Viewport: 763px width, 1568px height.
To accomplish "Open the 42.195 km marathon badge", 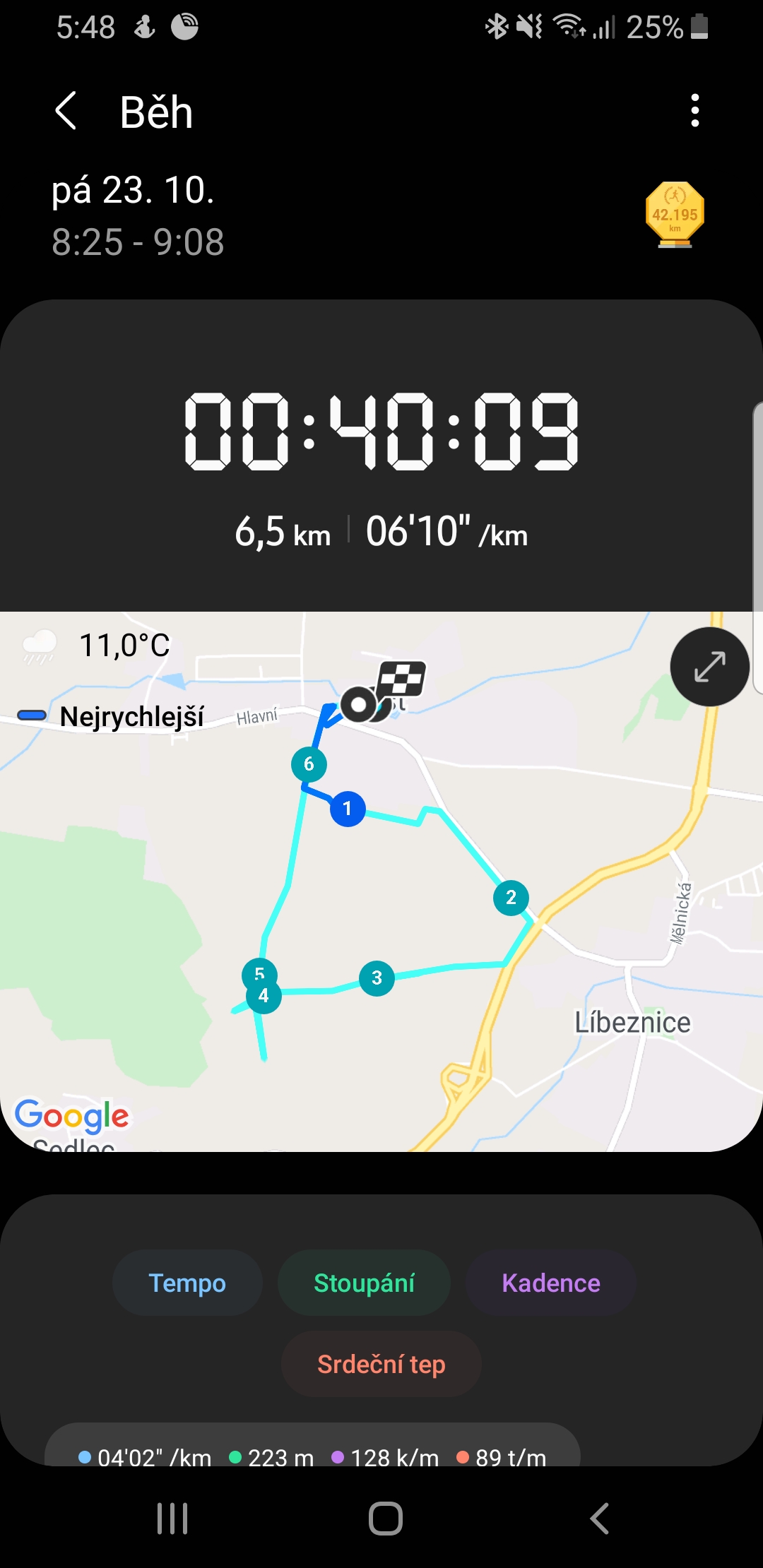I will click(675, 215).
